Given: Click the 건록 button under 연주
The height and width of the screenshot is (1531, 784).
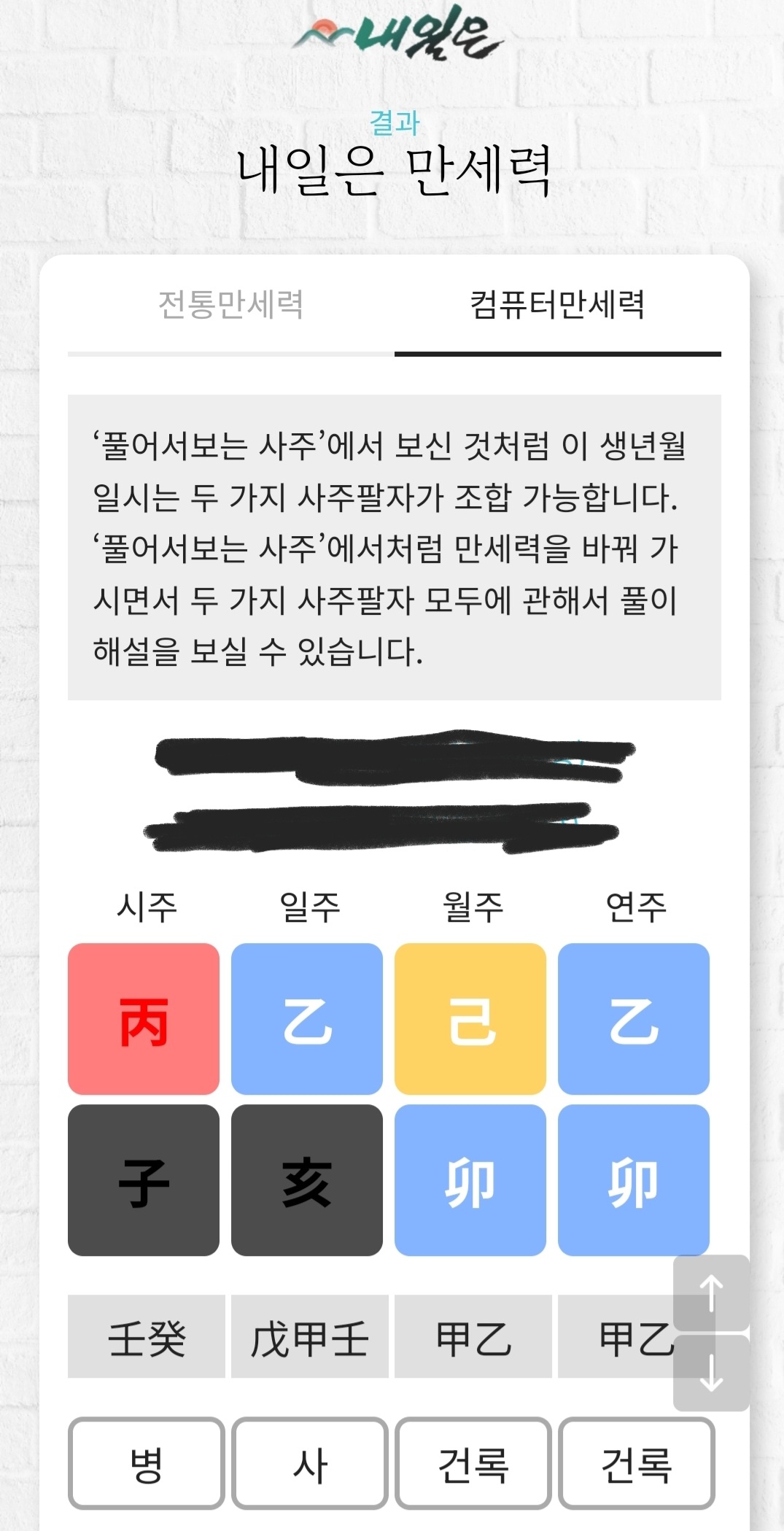Looking at the screenshot, I should click(634, 1465).
